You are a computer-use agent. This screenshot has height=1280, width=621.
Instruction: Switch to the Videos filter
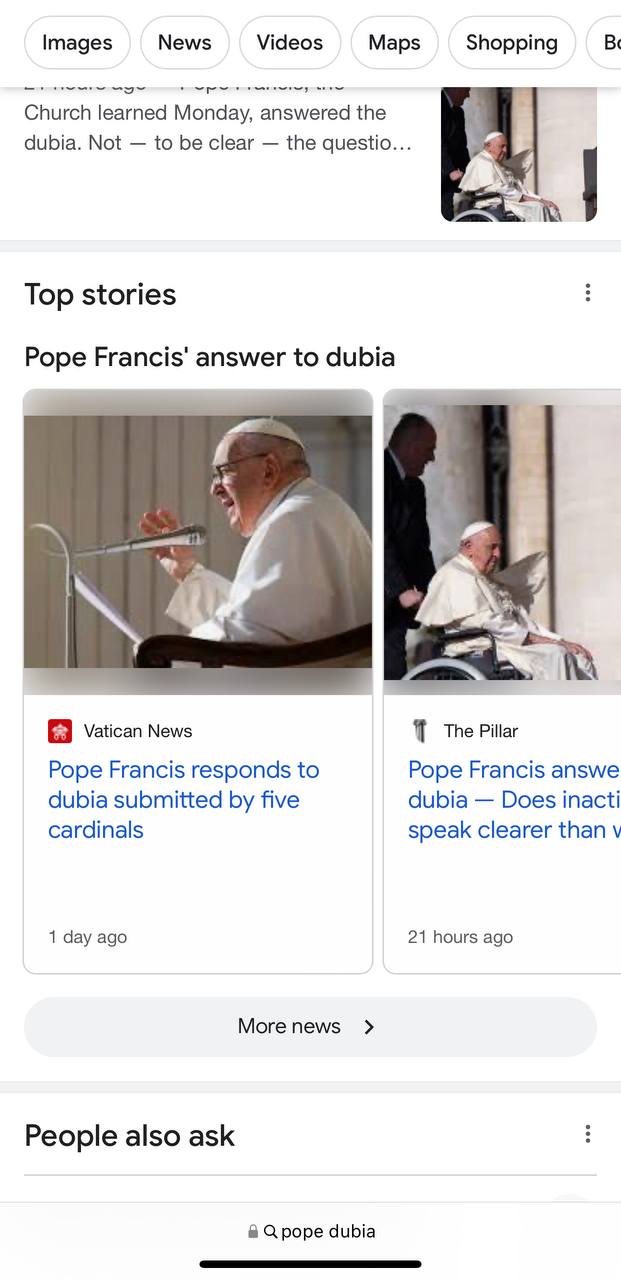290,43
